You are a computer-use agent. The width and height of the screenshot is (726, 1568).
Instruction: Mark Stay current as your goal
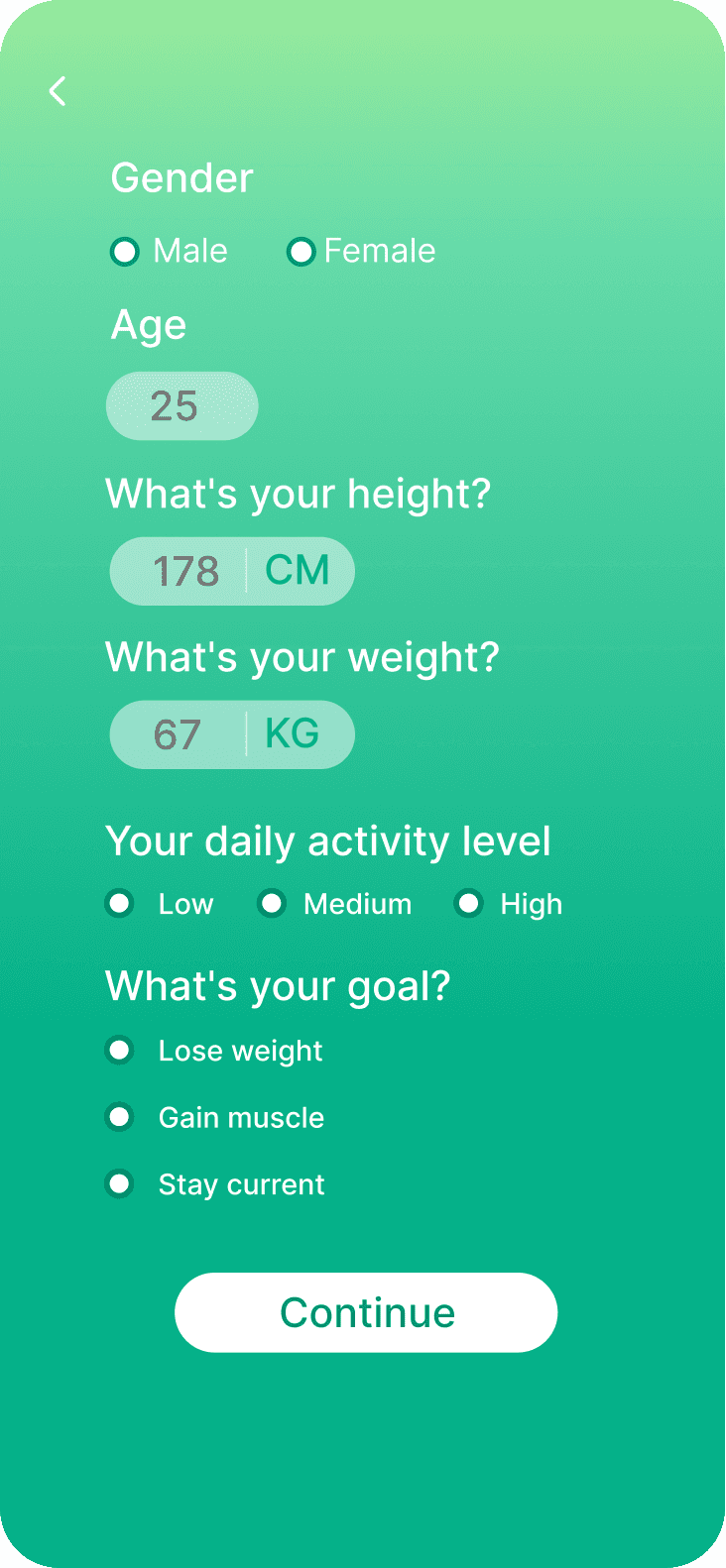[120, 1183]
